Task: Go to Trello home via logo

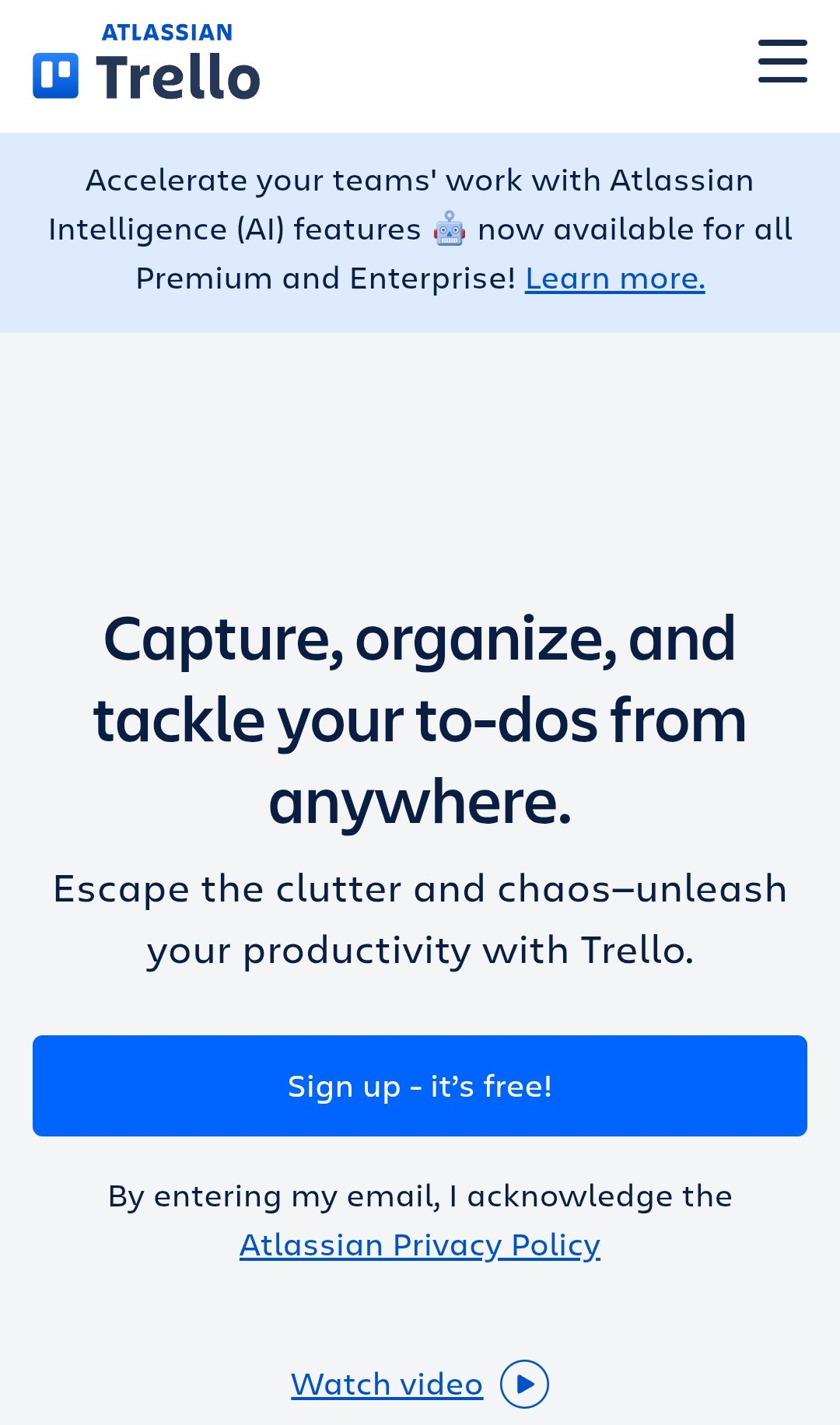Action: tap(146, 64)
